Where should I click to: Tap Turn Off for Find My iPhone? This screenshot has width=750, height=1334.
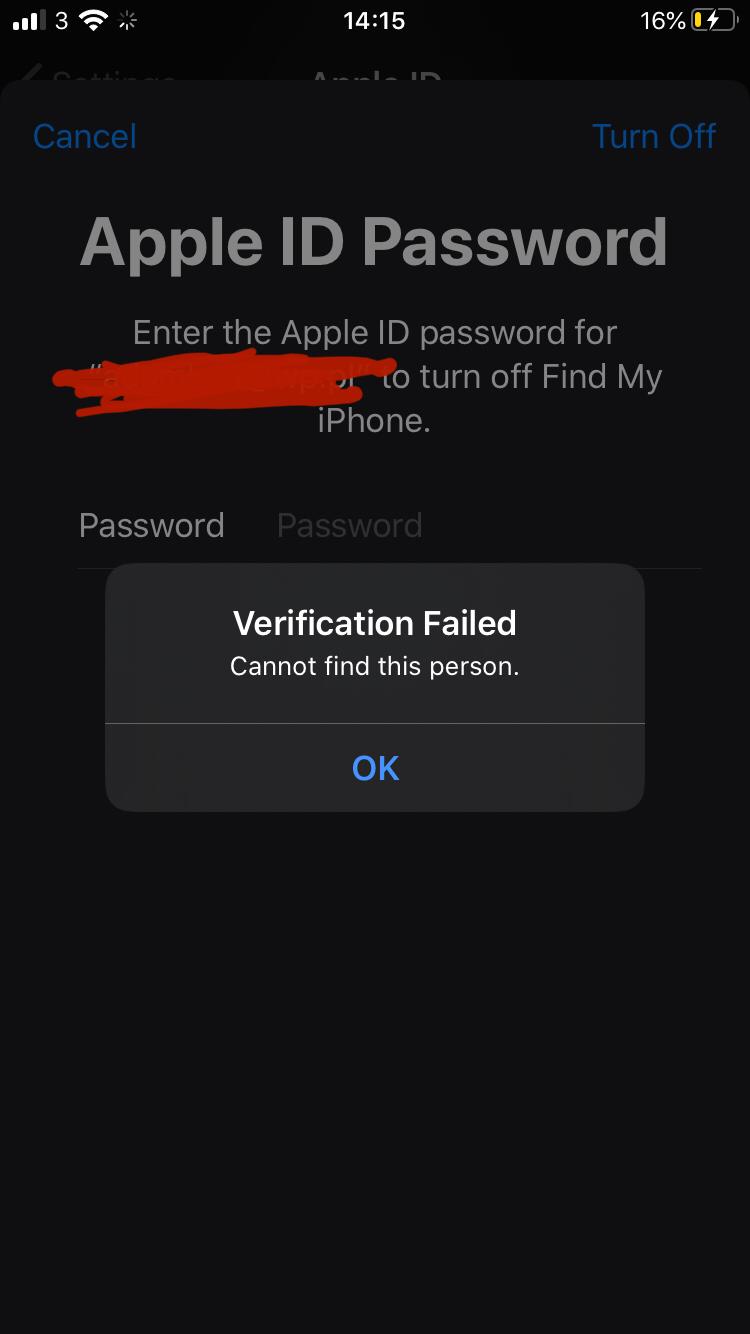click(x=654, y=137)
